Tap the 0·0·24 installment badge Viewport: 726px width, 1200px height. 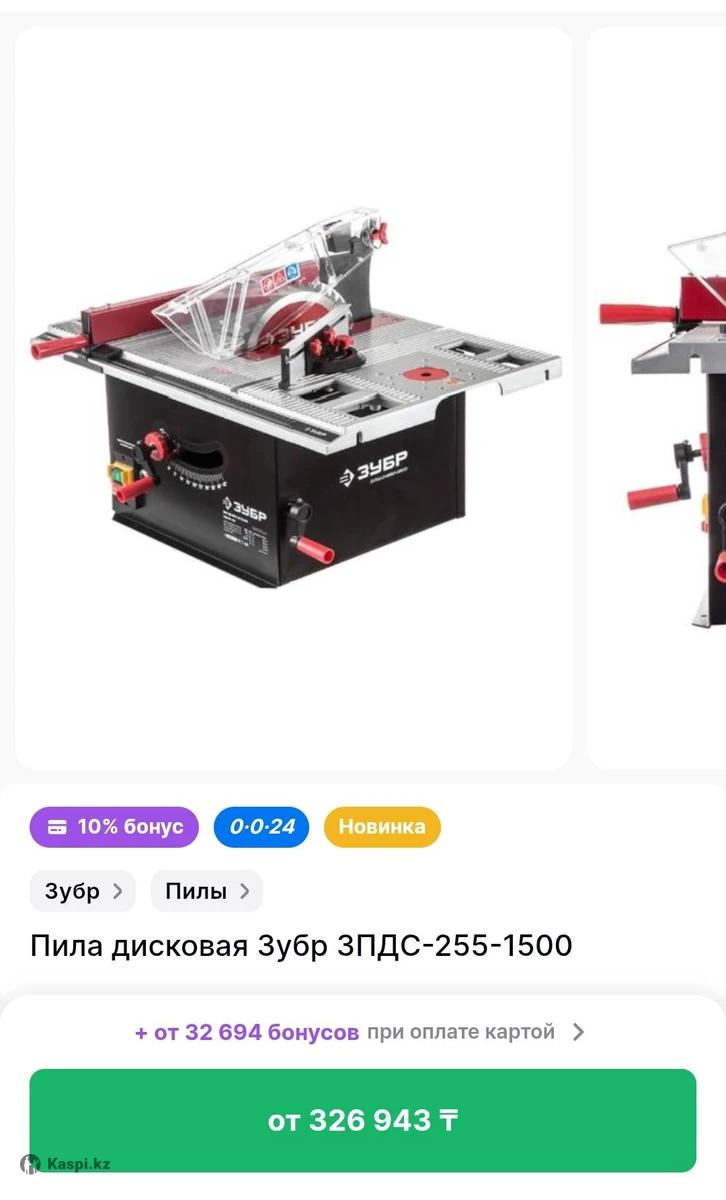pyautogui.click(x=261, y=827)
